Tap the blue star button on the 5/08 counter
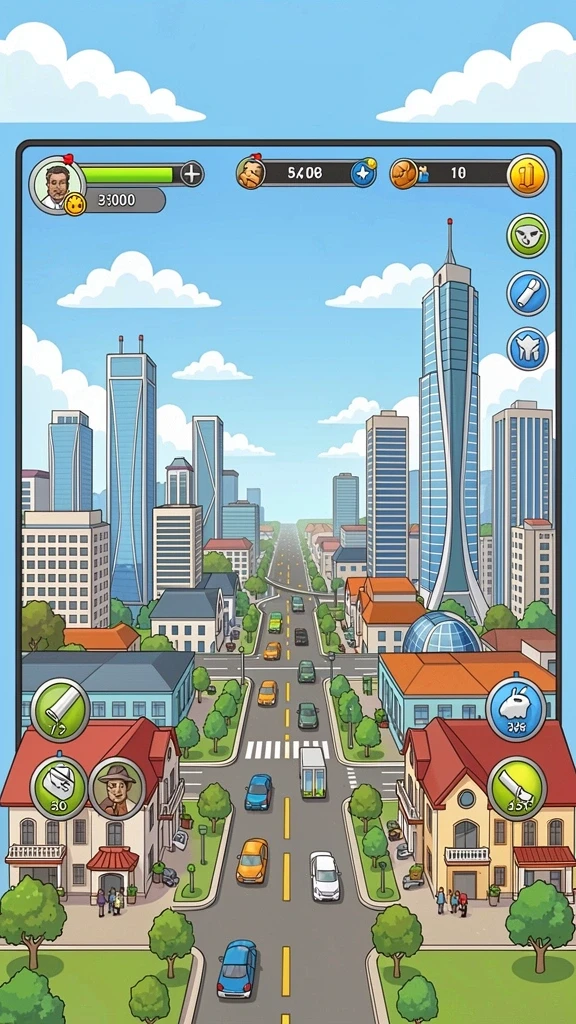 click(363, 174)
